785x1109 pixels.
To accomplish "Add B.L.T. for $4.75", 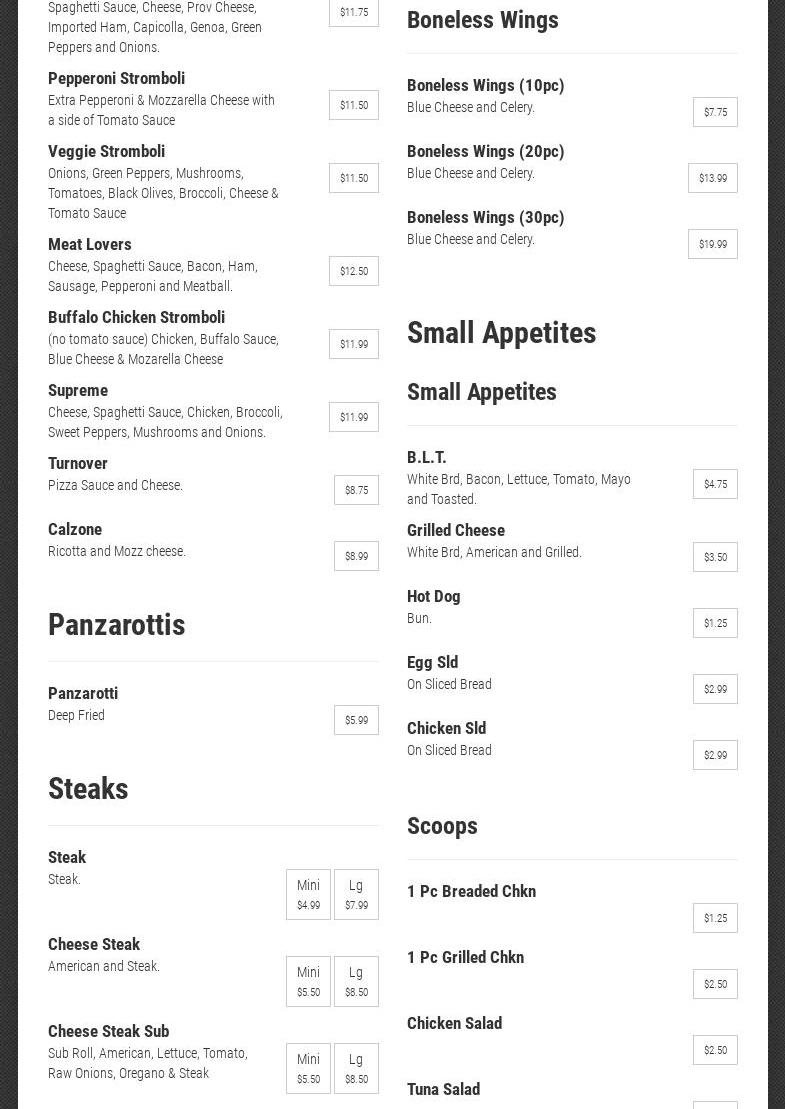I will click(715, 484).
